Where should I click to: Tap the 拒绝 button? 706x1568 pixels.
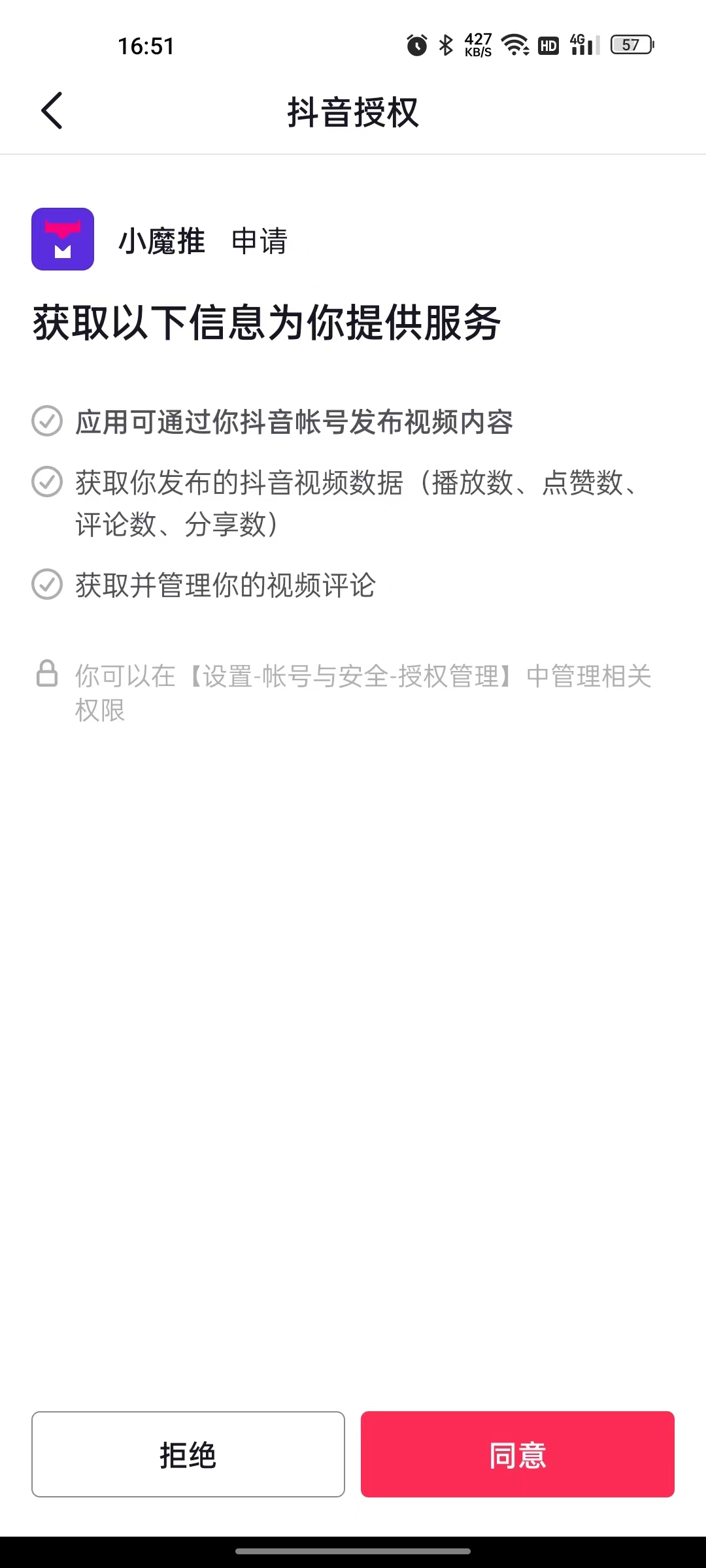188,1454
